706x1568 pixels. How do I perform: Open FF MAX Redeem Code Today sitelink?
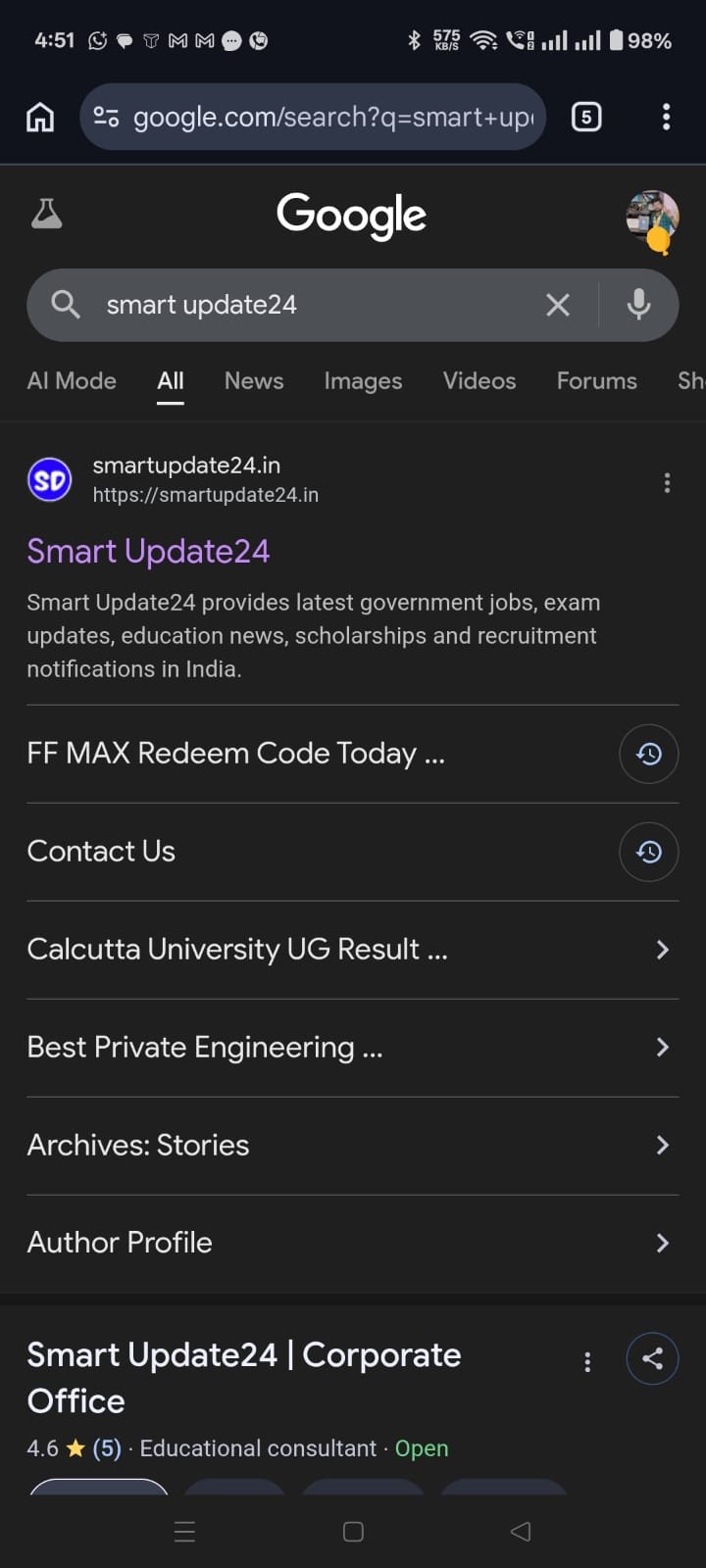click(236, 754)
